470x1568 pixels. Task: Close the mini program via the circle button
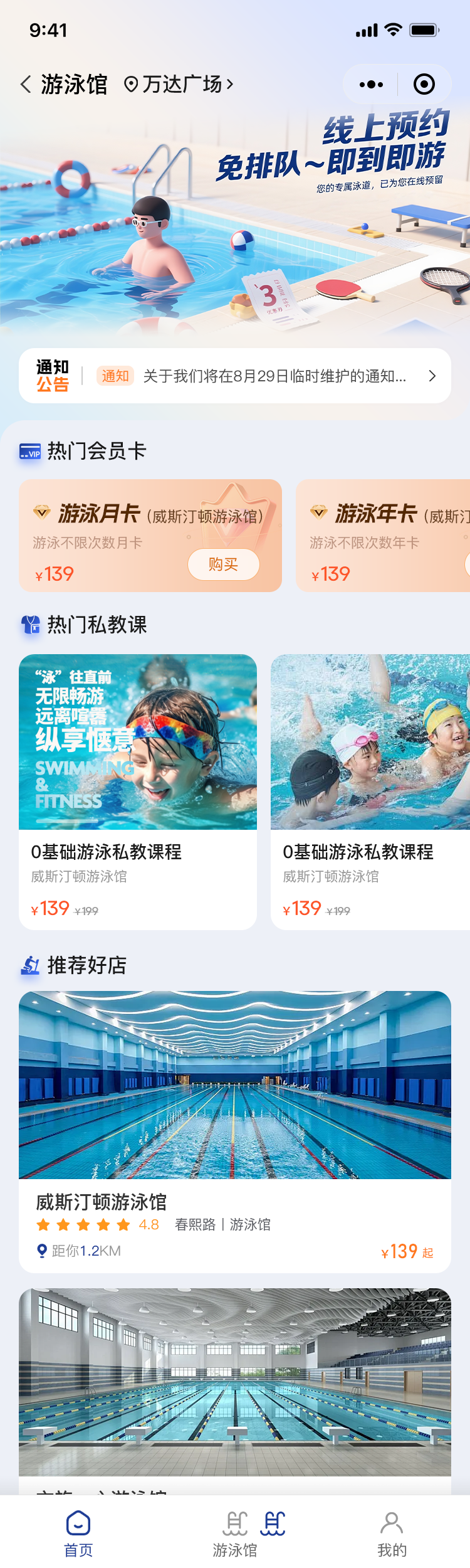point(424,84)
